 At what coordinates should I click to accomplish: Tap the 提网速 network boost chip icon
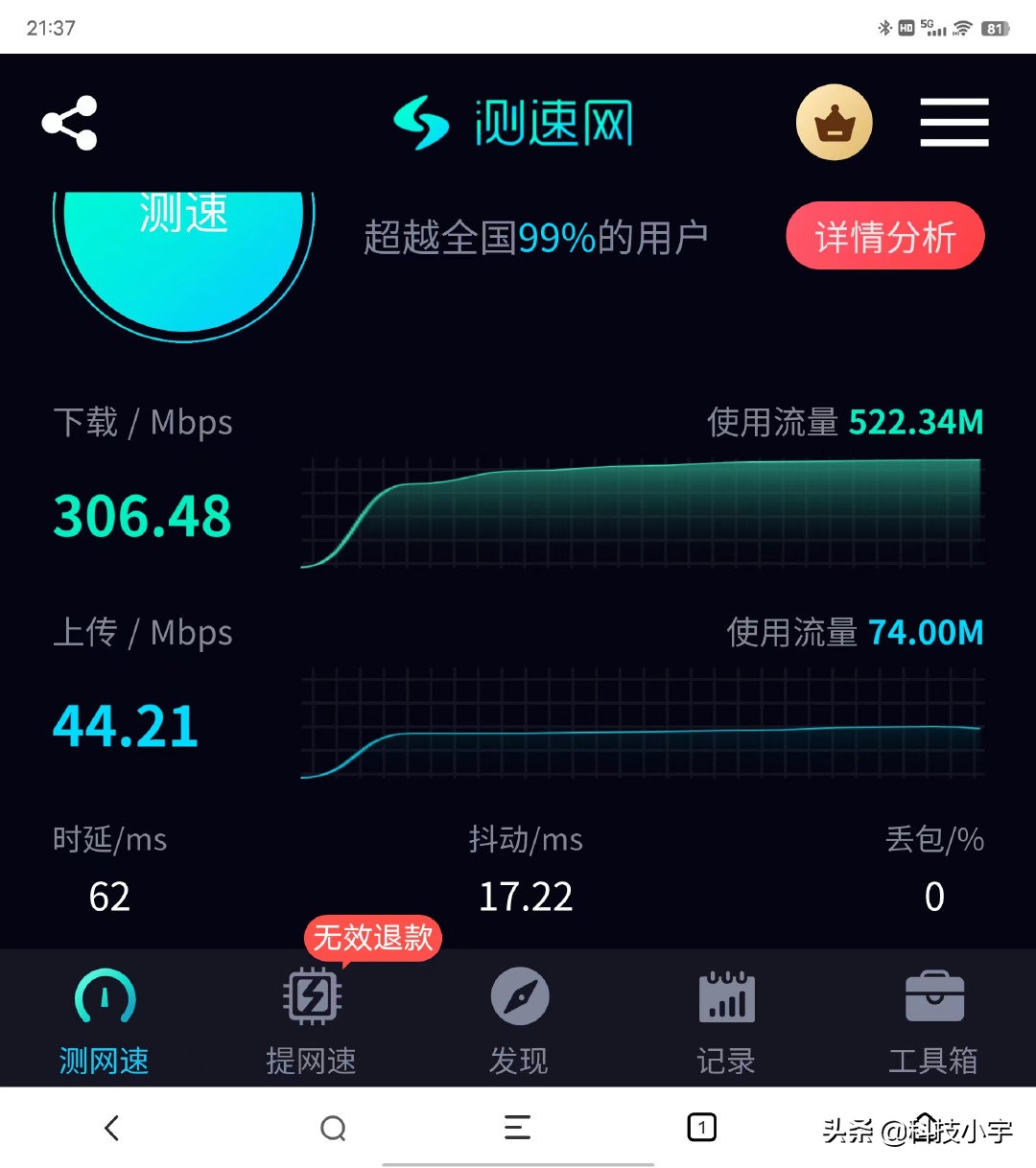(x=310, y=997)
